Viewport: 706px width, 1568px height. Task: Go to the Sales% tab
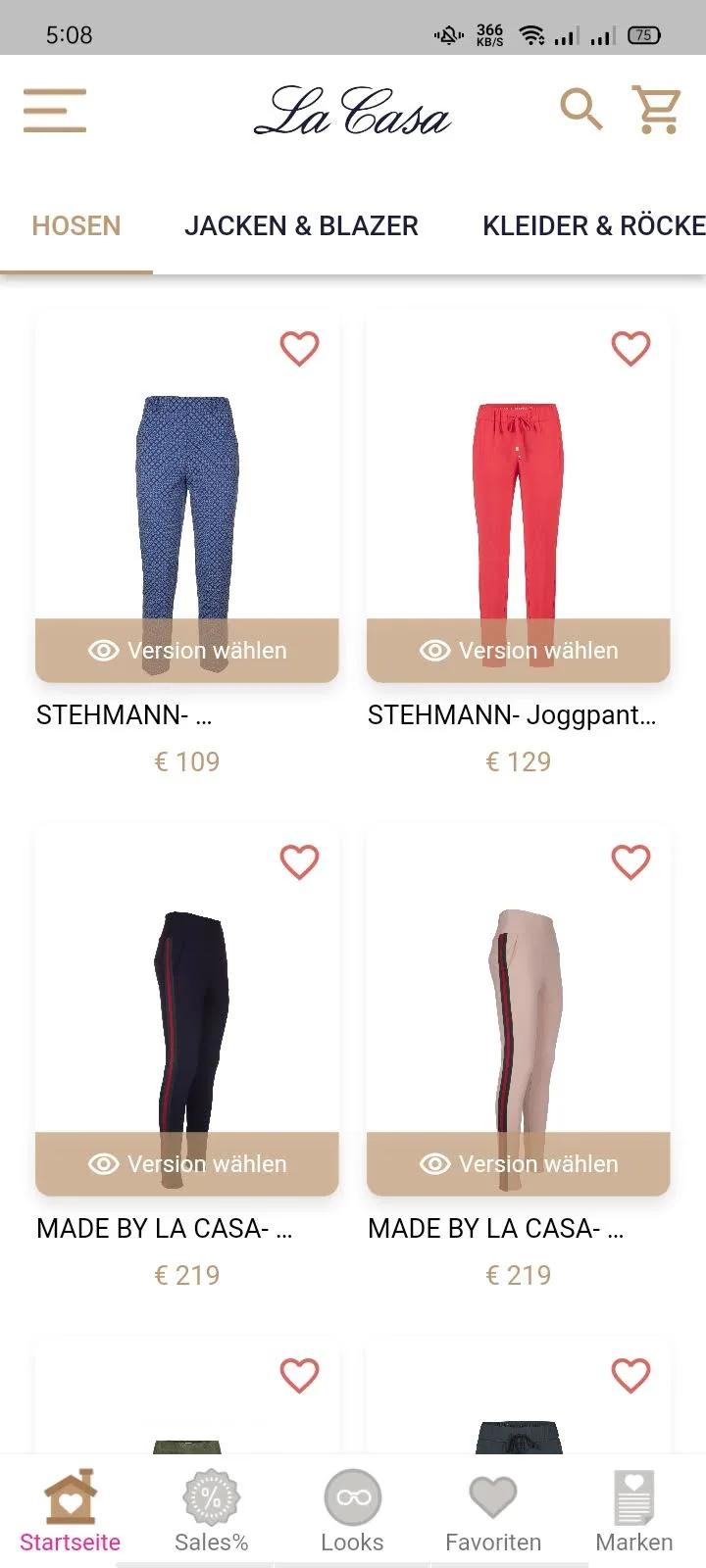pyautogui.click(x=211, y=1512)
